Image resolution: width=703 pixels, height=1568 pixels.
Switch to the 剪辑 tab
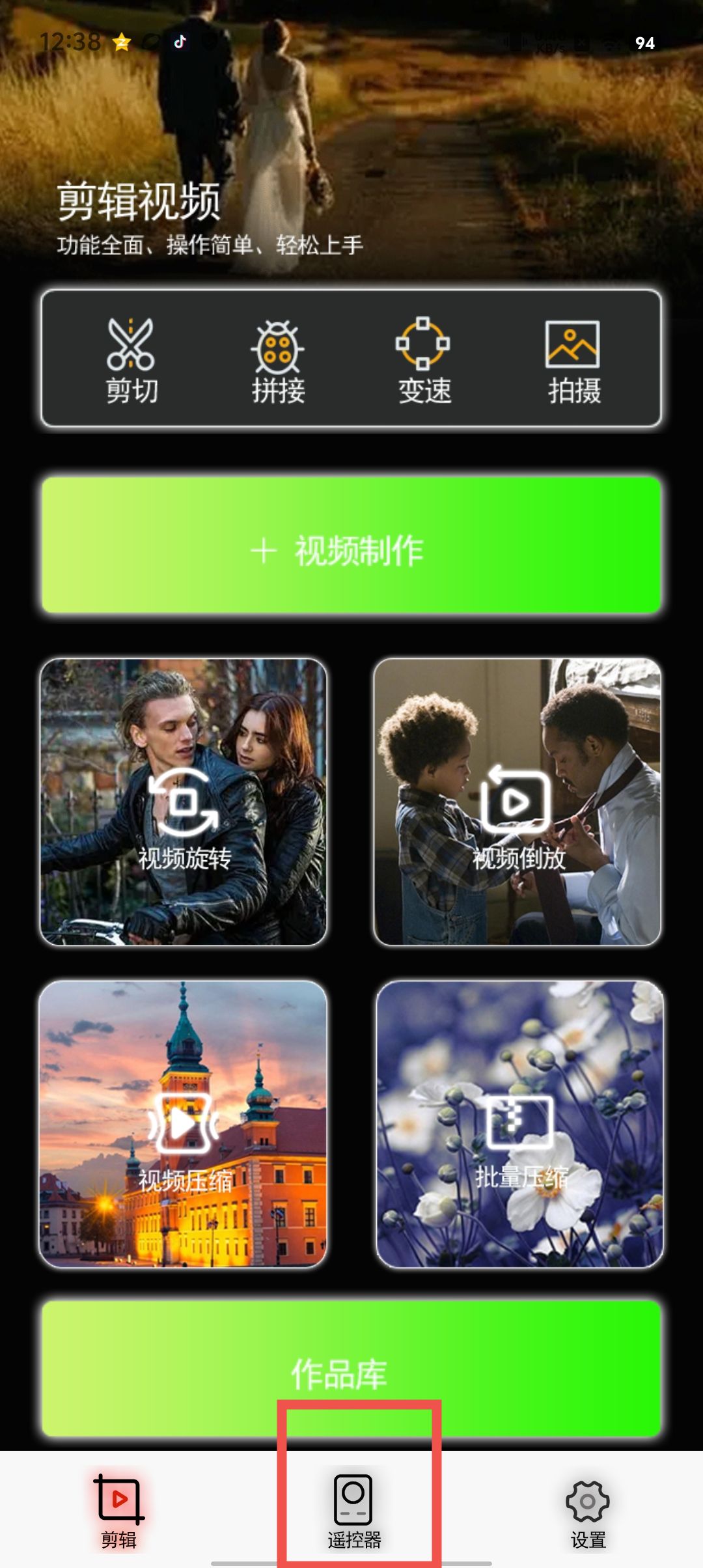119,1511
